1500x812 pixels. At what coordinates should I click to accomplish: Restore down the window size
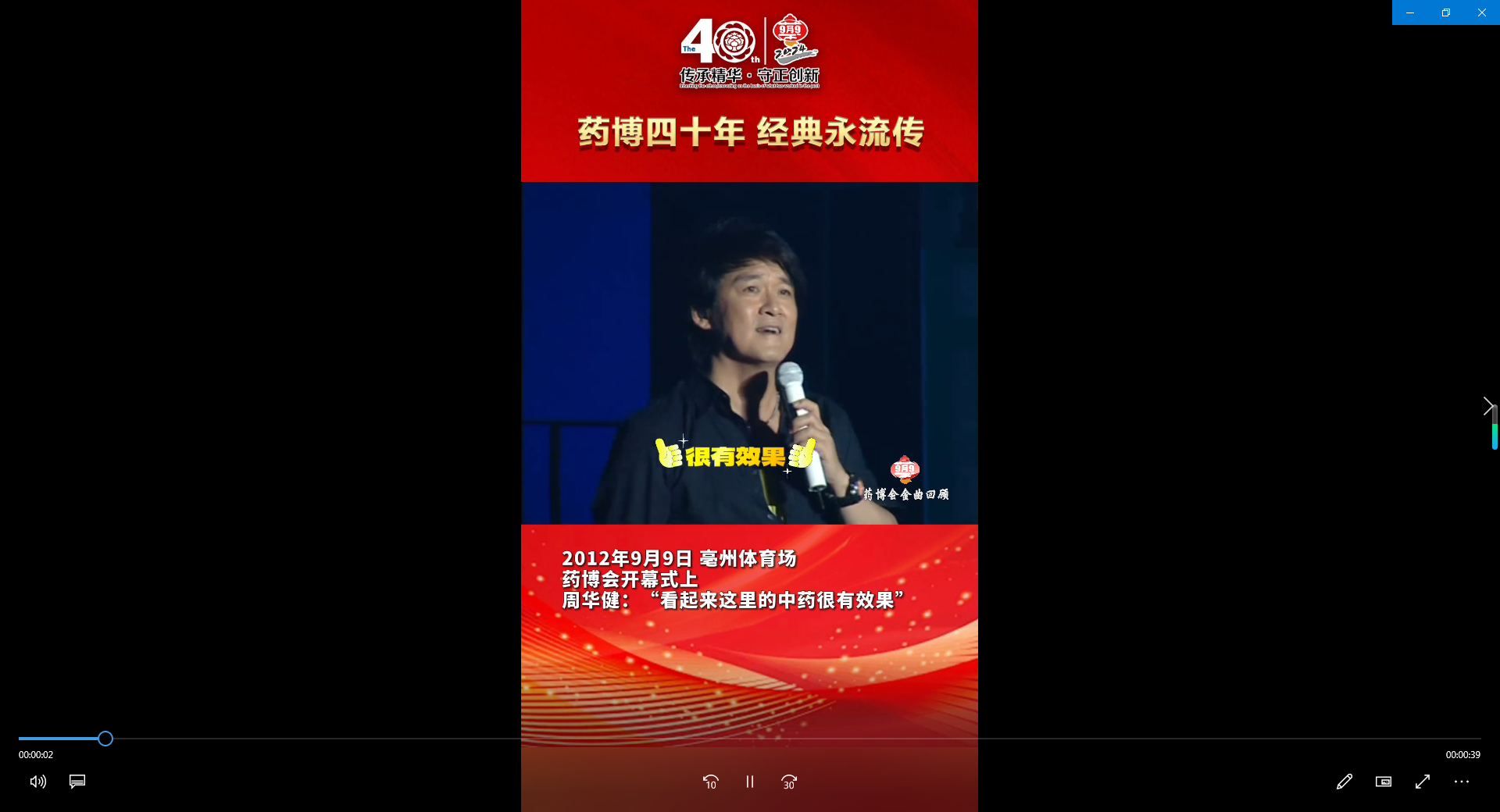pos(1446,12)
